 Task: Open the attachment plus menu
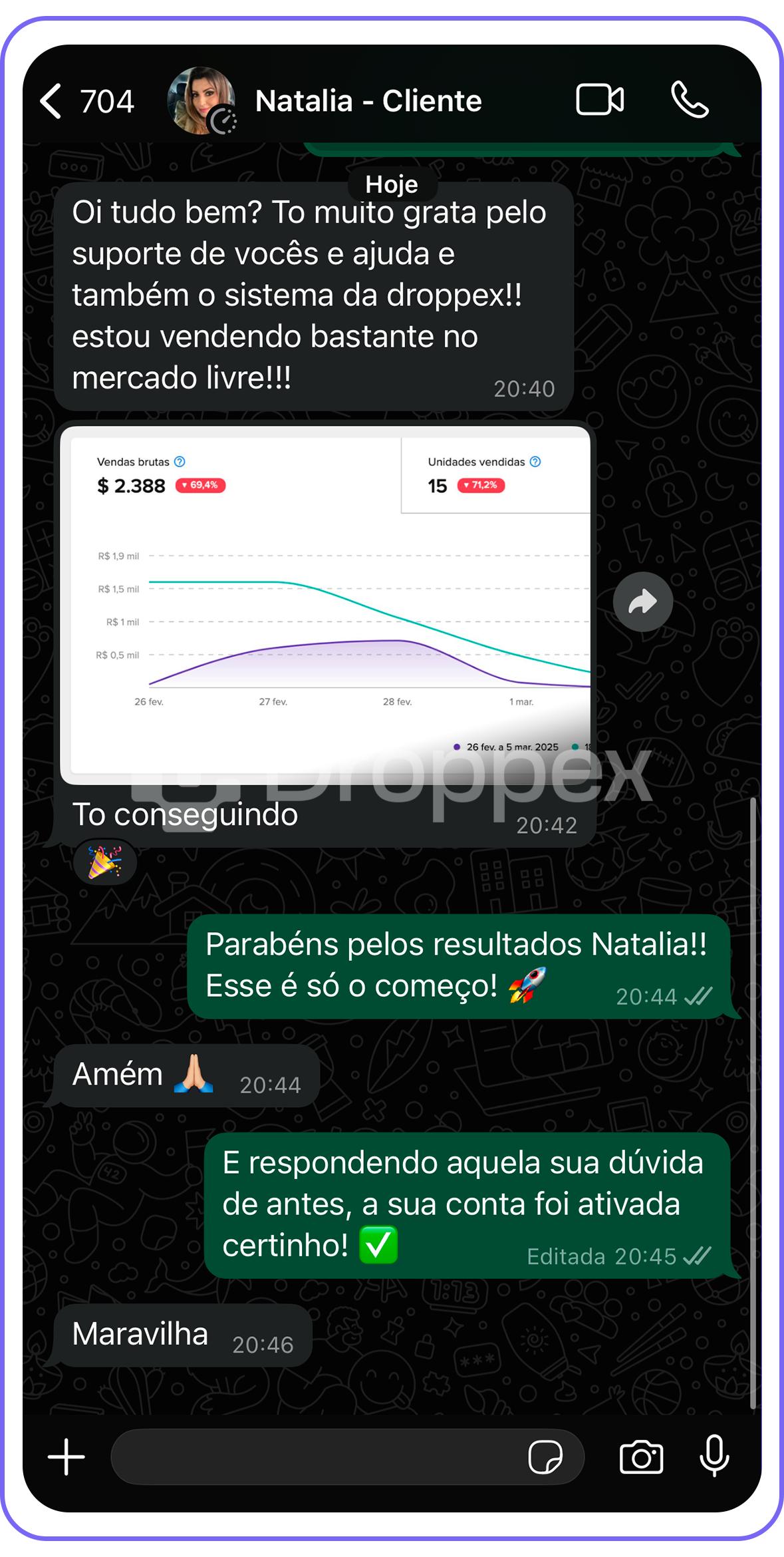[66, 1457]
